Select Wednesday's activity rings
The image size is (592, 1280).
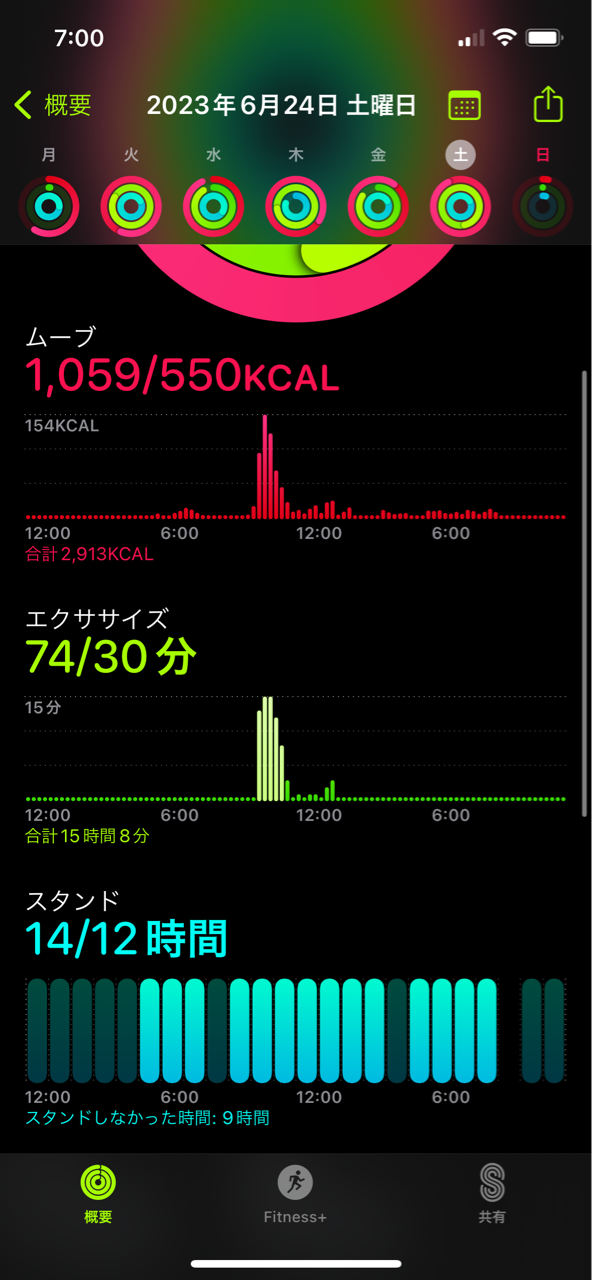(213, 206)
